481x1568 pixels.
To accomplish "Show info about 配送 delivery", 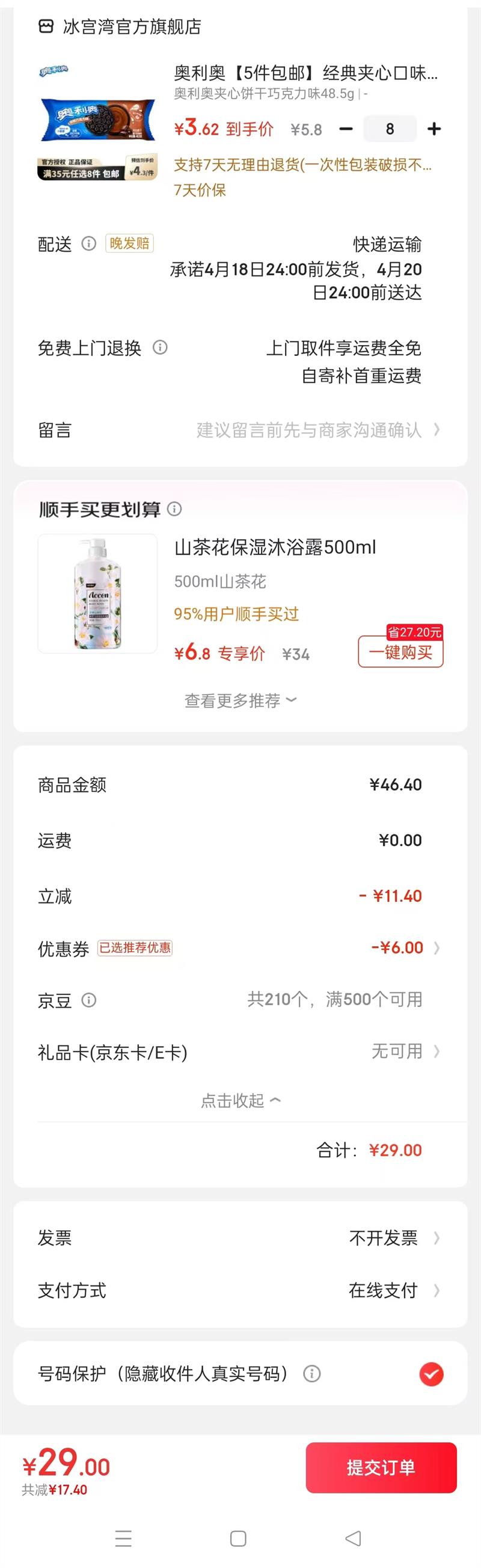I will point(89,244).
